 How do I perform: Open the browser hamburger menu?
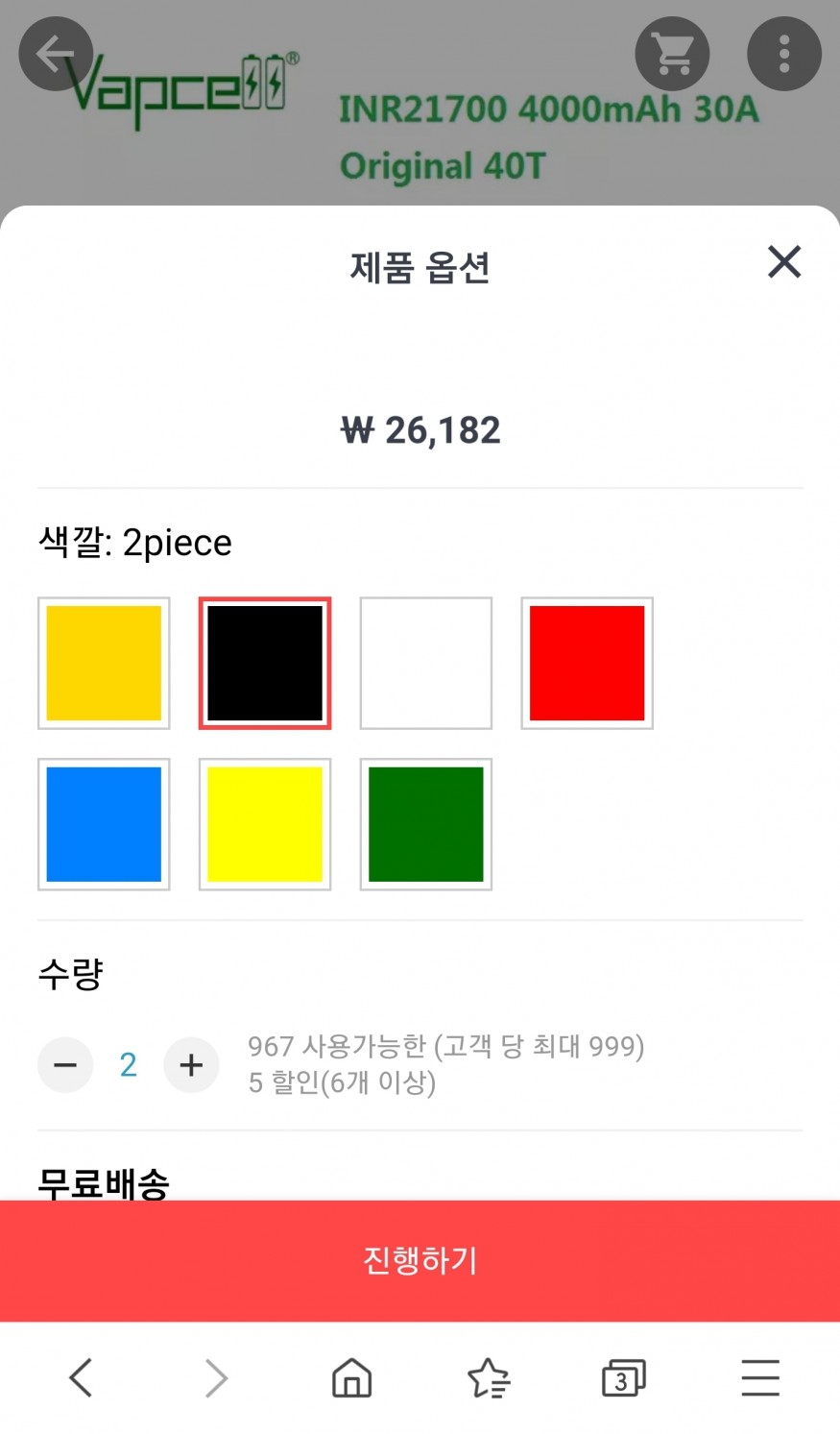click(759, 1378)
